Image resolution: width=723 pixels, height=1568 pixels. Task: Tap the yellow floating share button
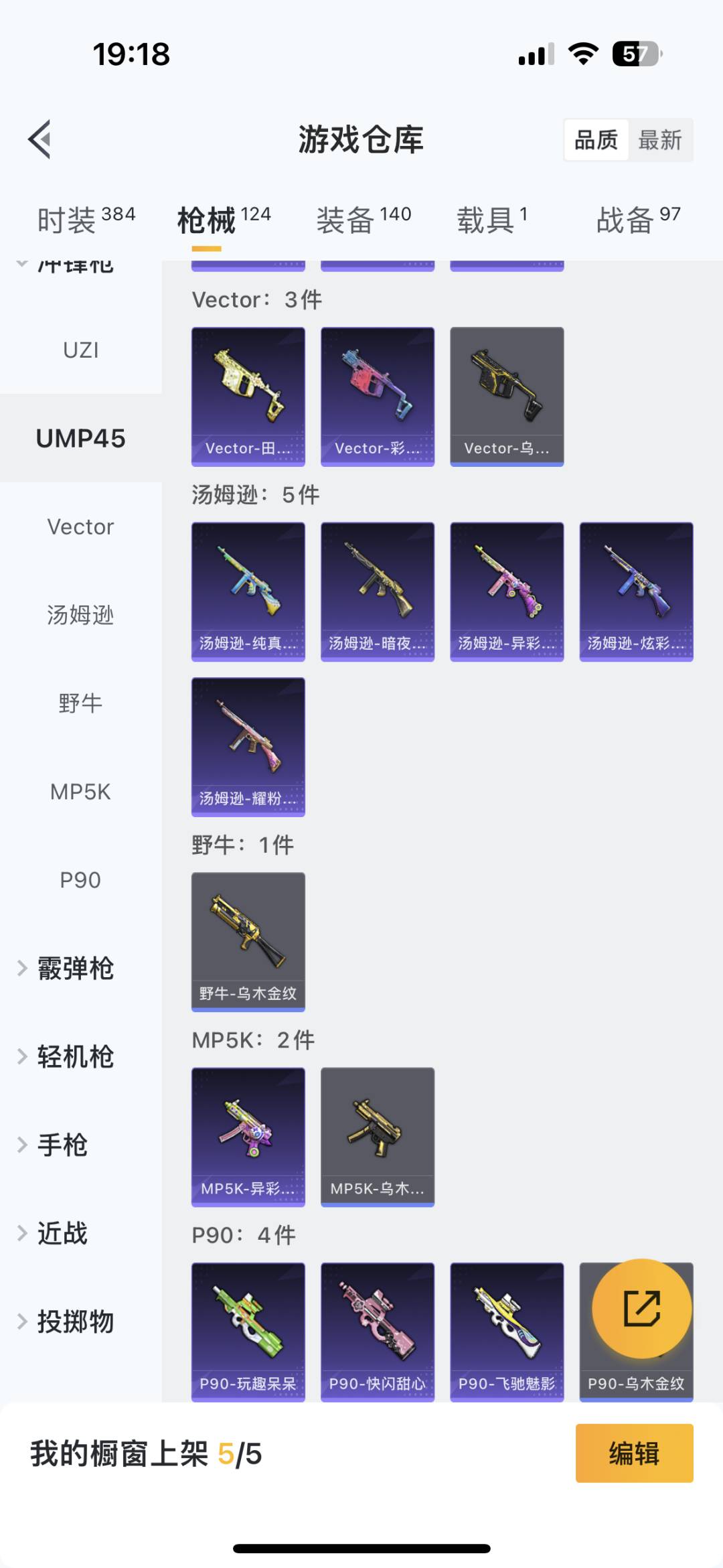coord(642,1308)
